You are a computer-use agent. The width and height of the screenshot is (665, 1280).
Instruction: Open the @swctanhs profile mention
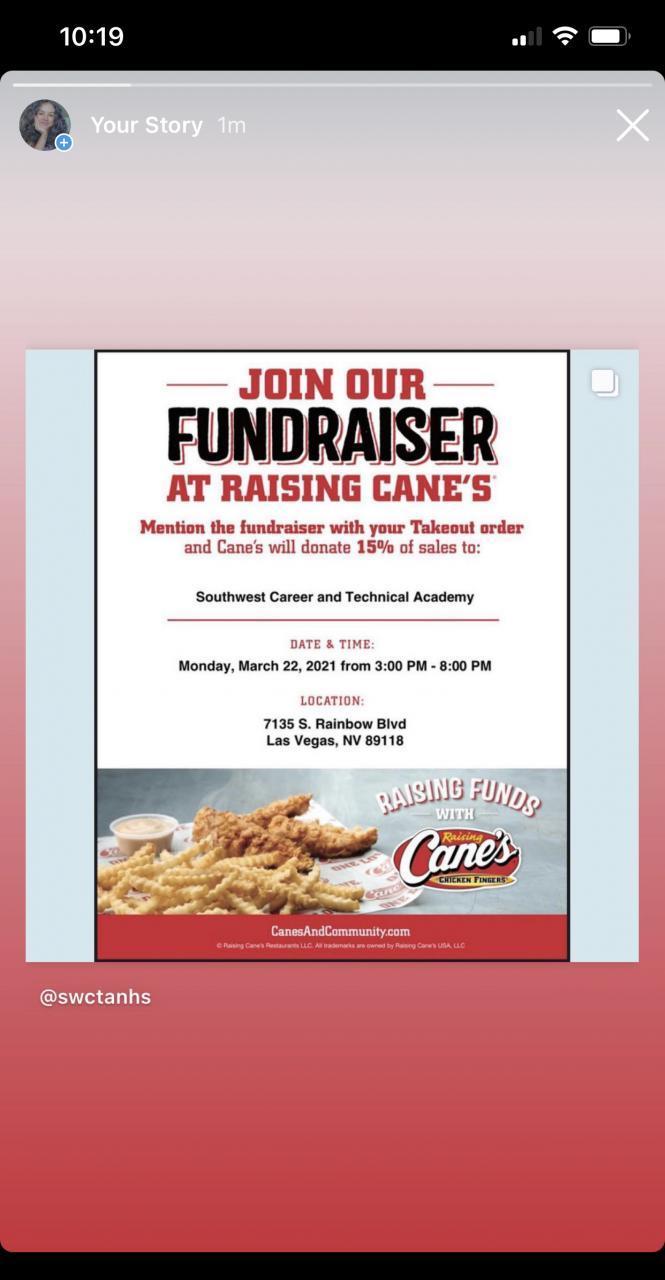95,996
